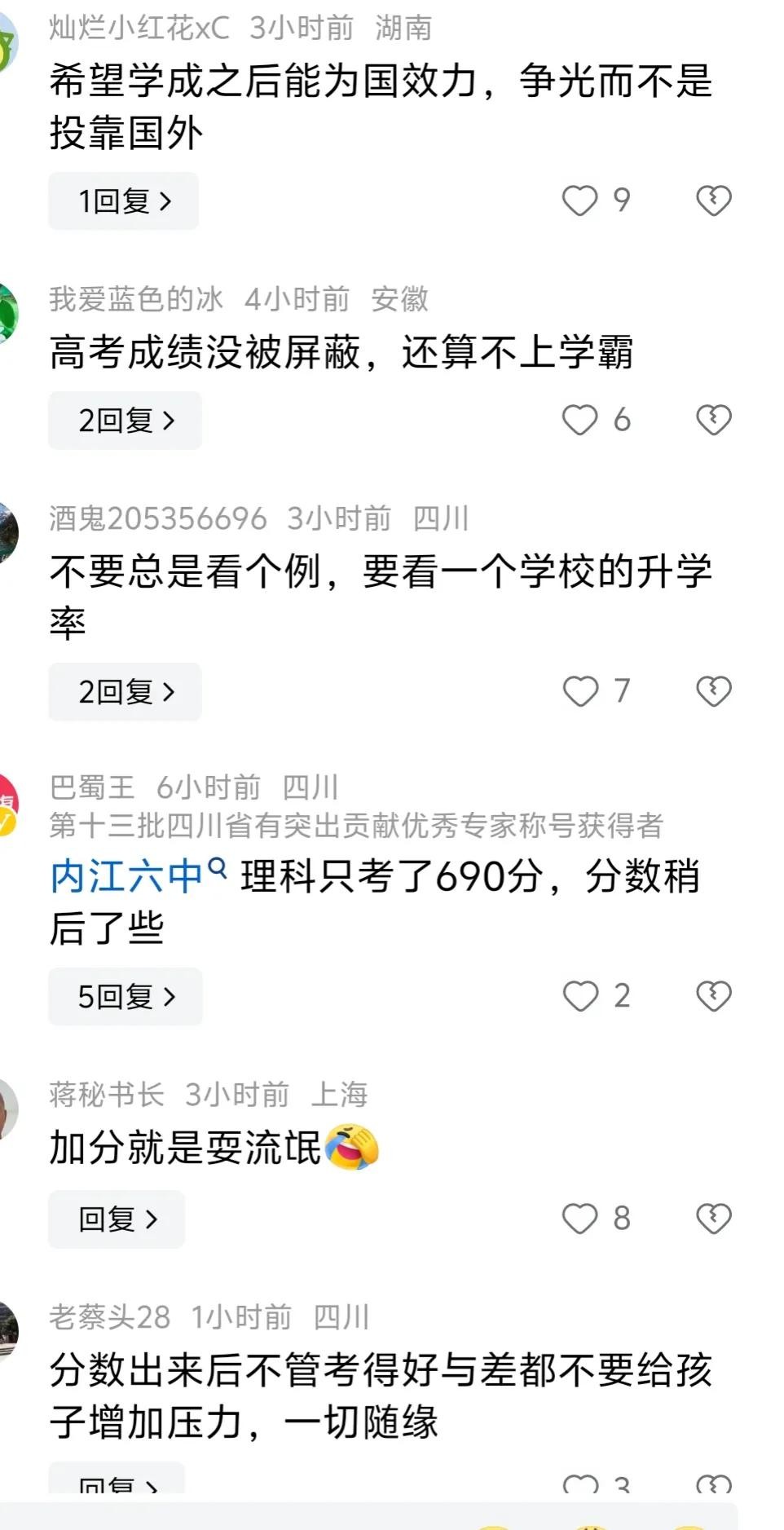784x1530 pixels.
Task: Expand 5 replies under 巴蜀王's comment
Action: coord(125,996)
